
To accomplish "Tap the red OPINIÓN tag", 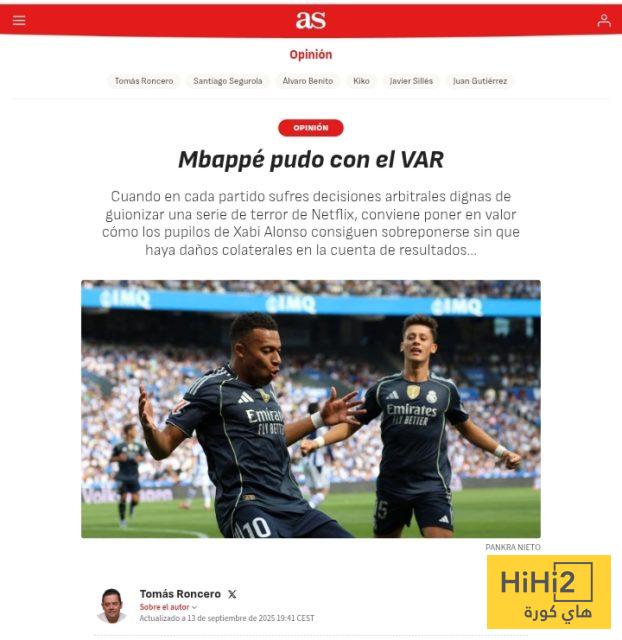I will pyautogui.click(x=310, y=128).
